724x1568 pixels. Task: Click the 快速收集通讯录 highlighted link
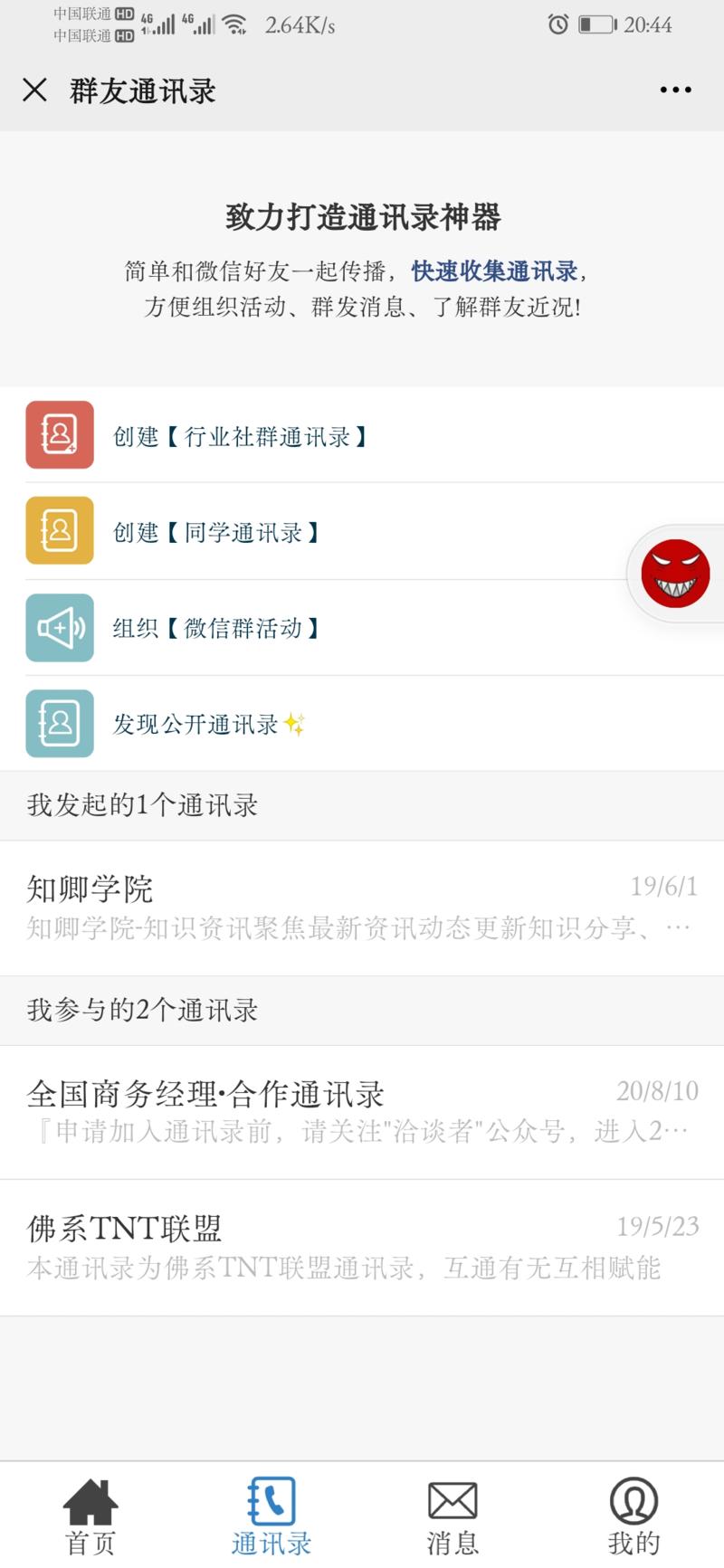pos(495,271)
